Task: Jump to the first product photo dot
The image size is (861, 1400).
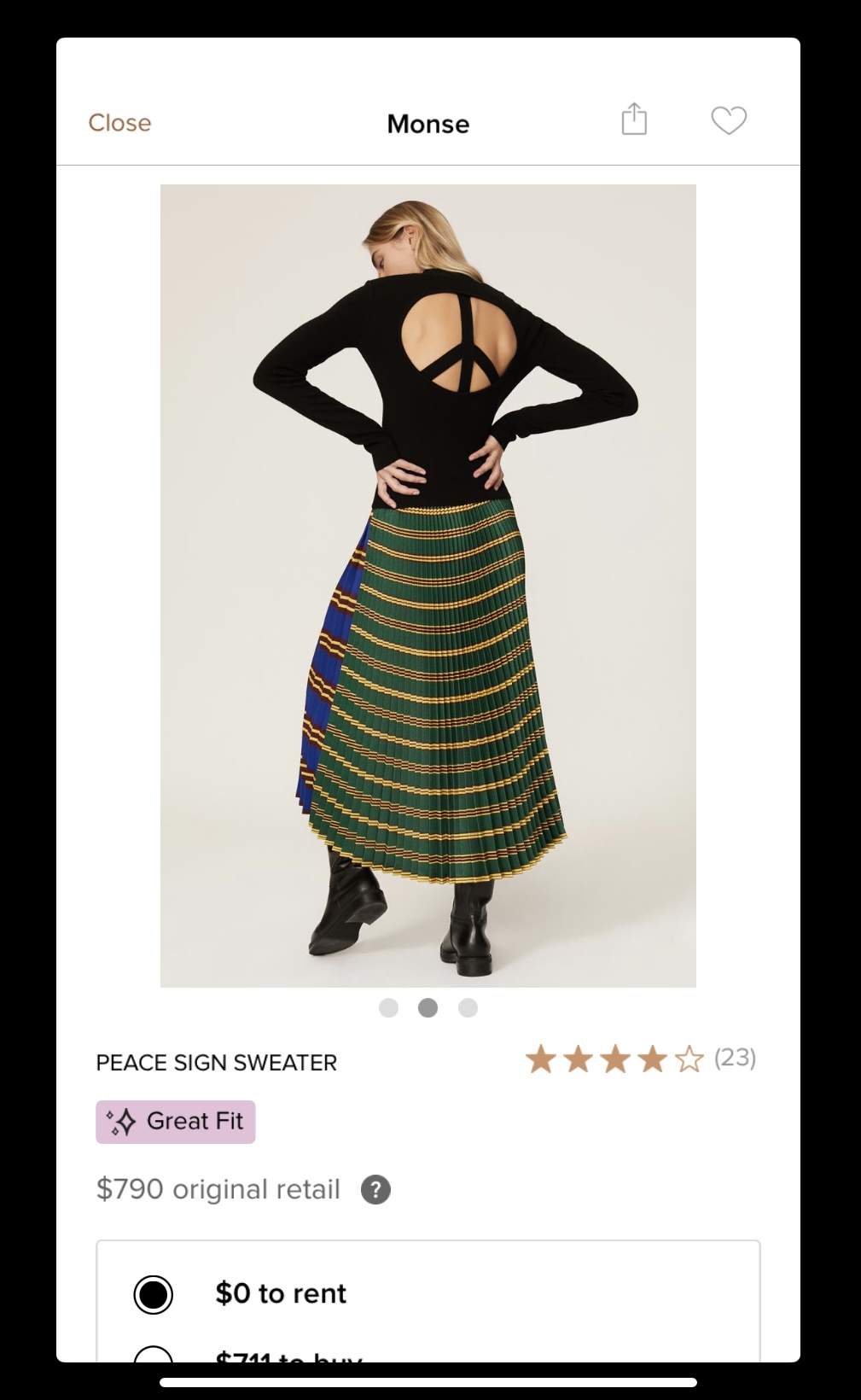Action: 388,1008
